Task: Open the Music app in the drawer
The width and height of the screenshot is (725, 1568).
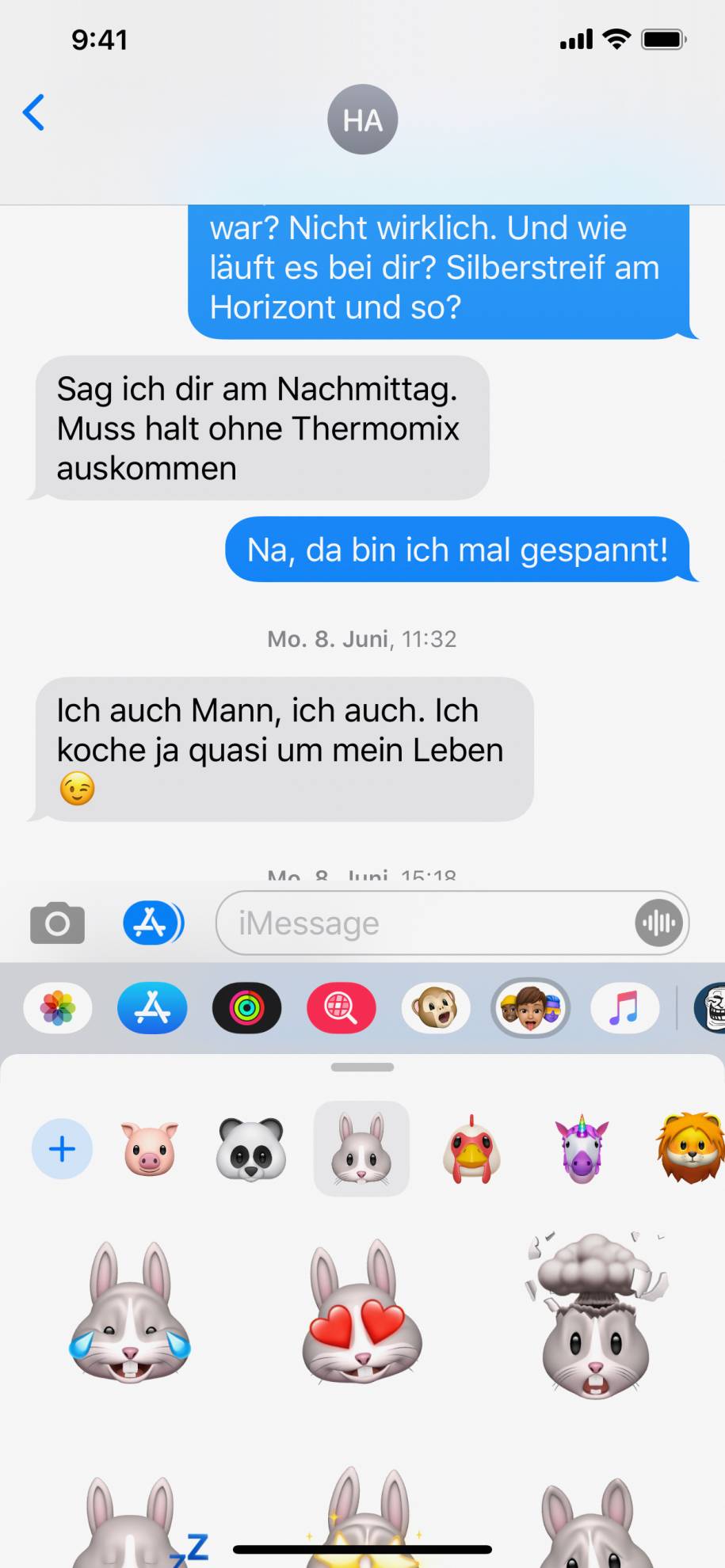Action: point(624,1009)
